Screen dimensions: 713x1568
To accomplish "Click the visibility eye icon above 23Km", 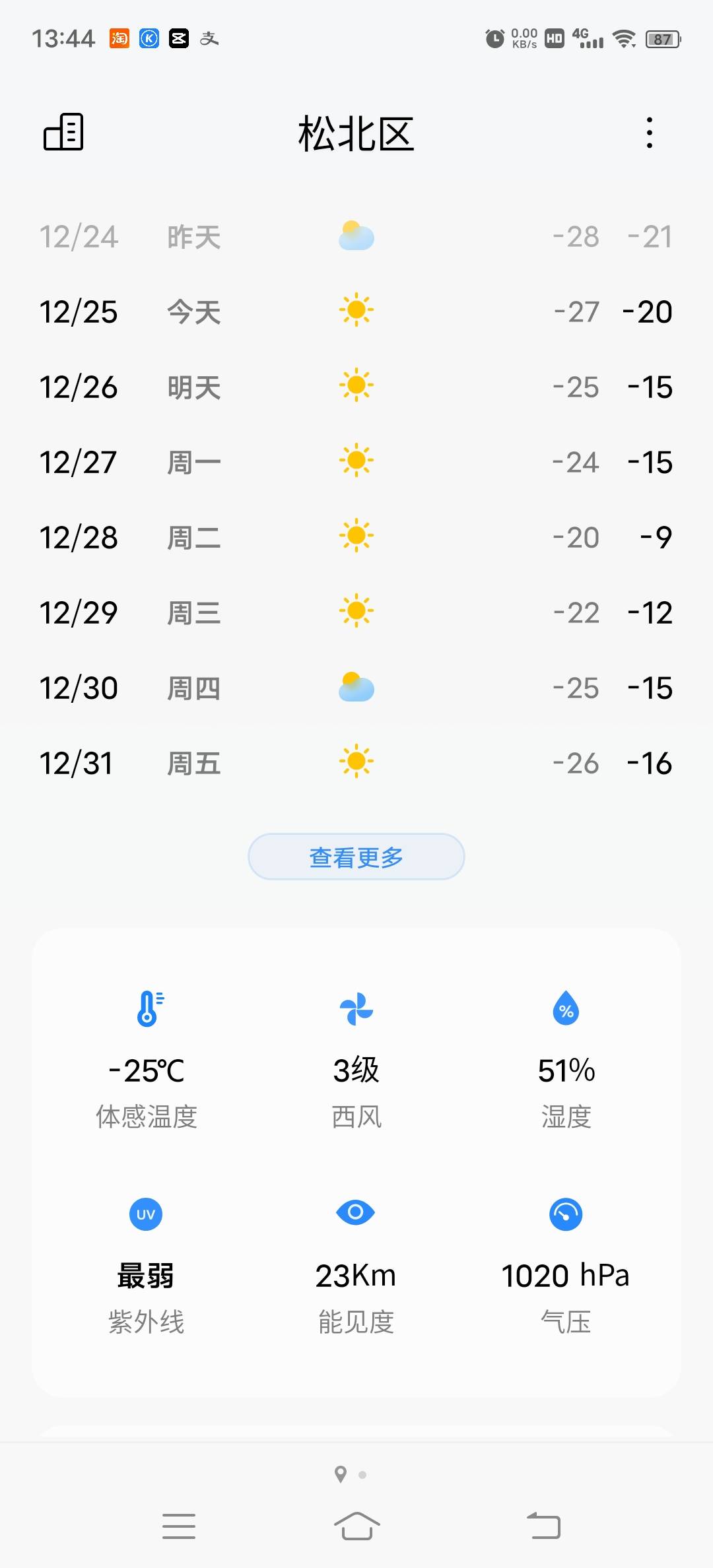I will [356, 1213].
